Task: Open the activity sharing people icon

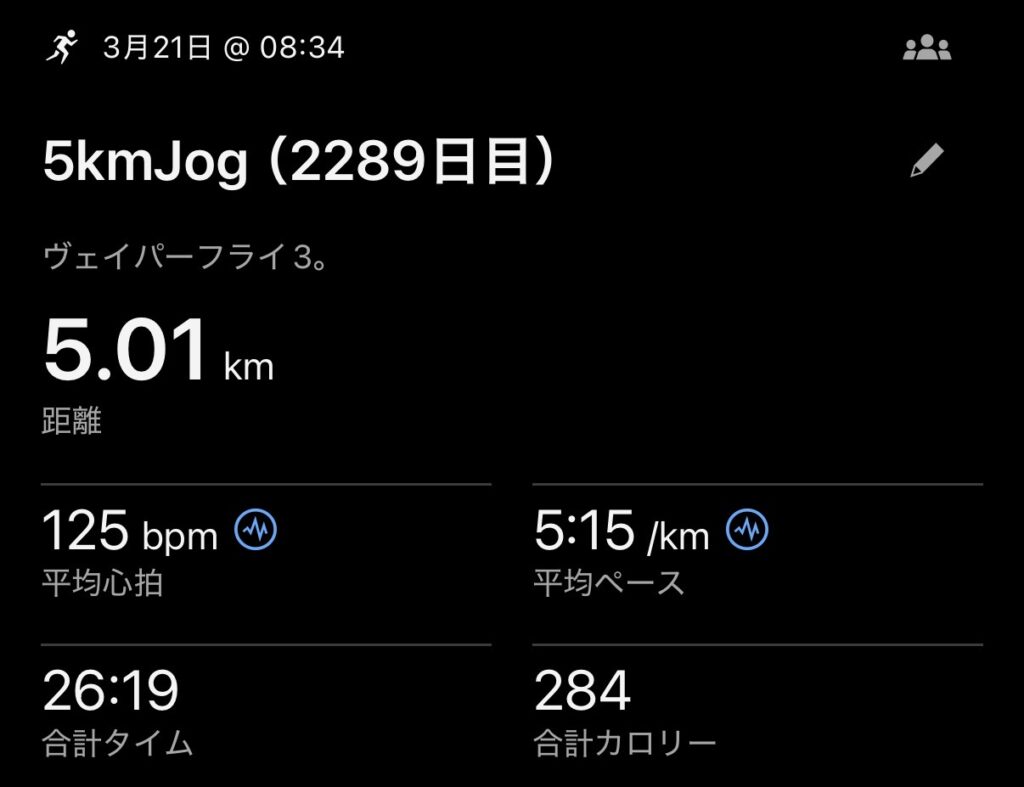Action: (x=926, y=48)
